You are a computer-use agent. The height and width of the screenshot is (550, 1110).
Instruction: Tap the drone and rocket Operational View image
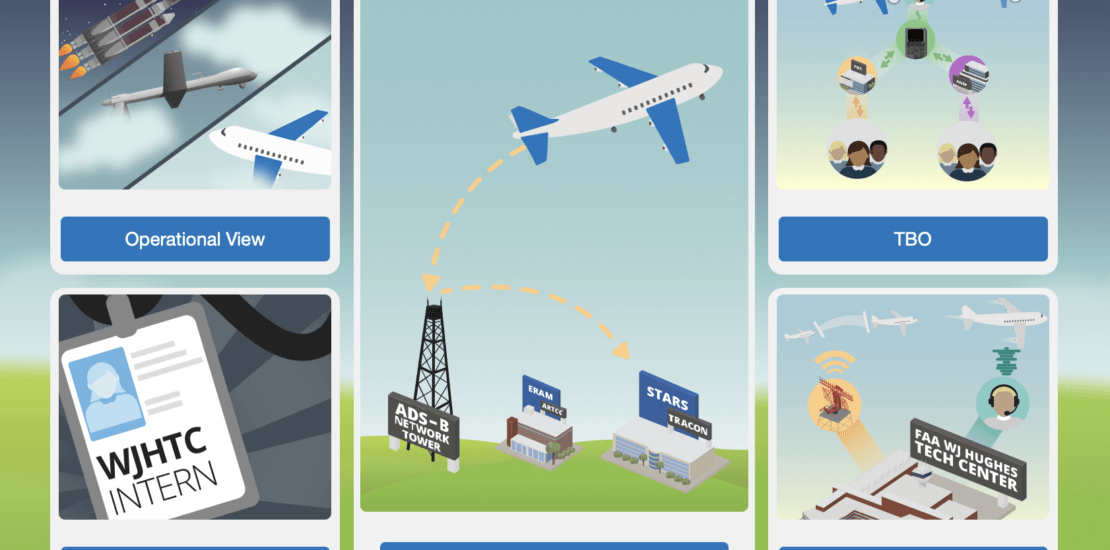click(x=195, y=95)
